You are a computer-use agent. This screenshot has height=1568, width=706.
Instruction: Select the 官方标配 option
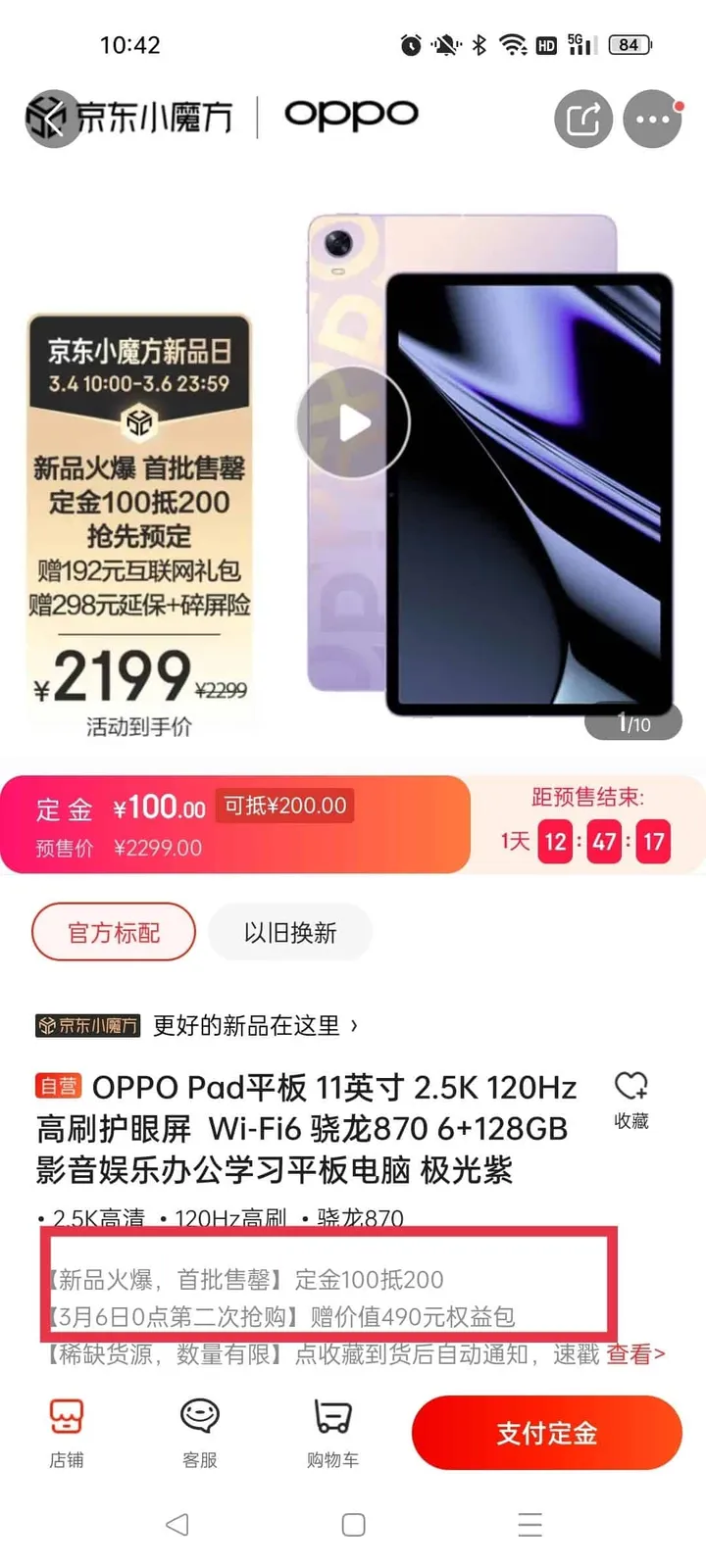point(113,932)
